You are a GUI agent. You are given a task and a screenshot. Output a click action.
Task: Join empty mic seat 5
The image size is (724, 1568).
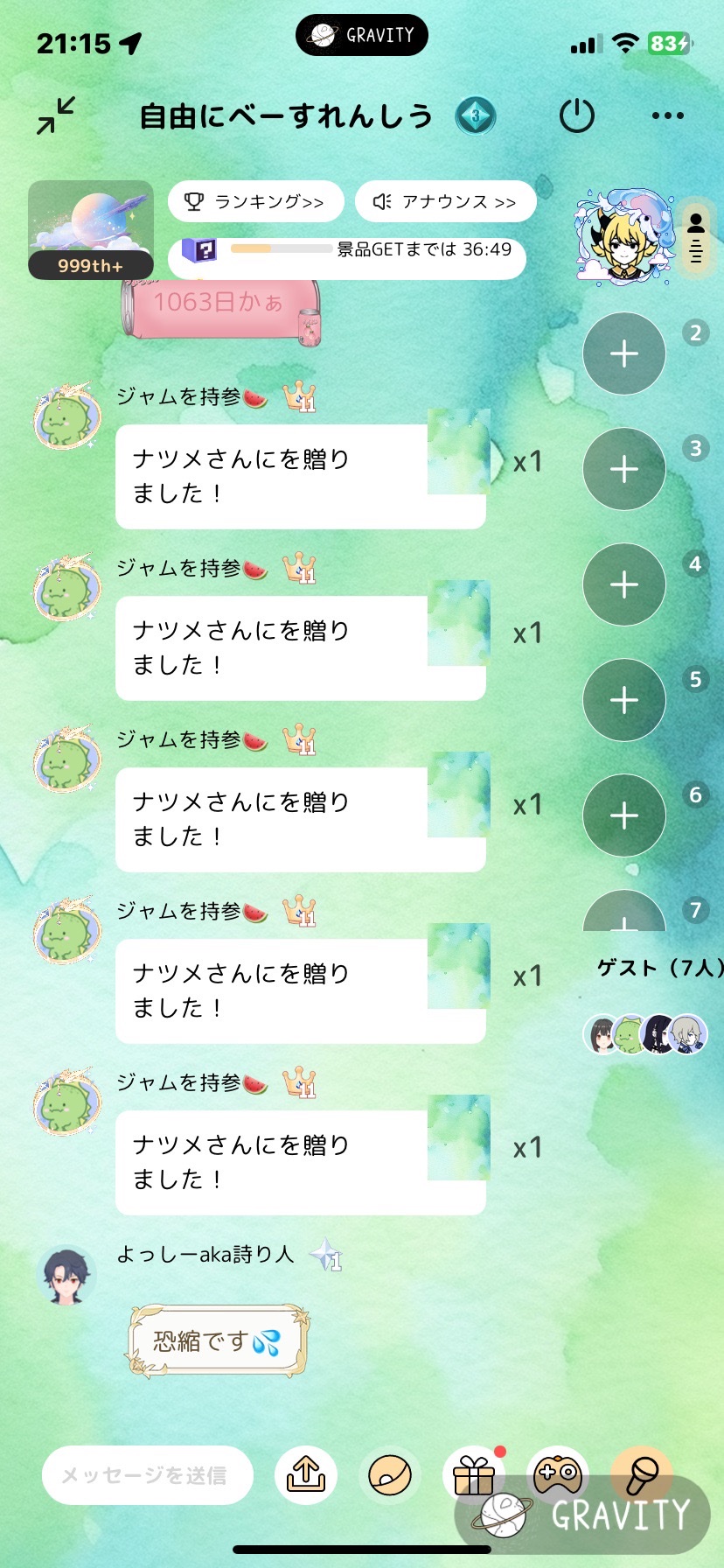tap(624, 700)
